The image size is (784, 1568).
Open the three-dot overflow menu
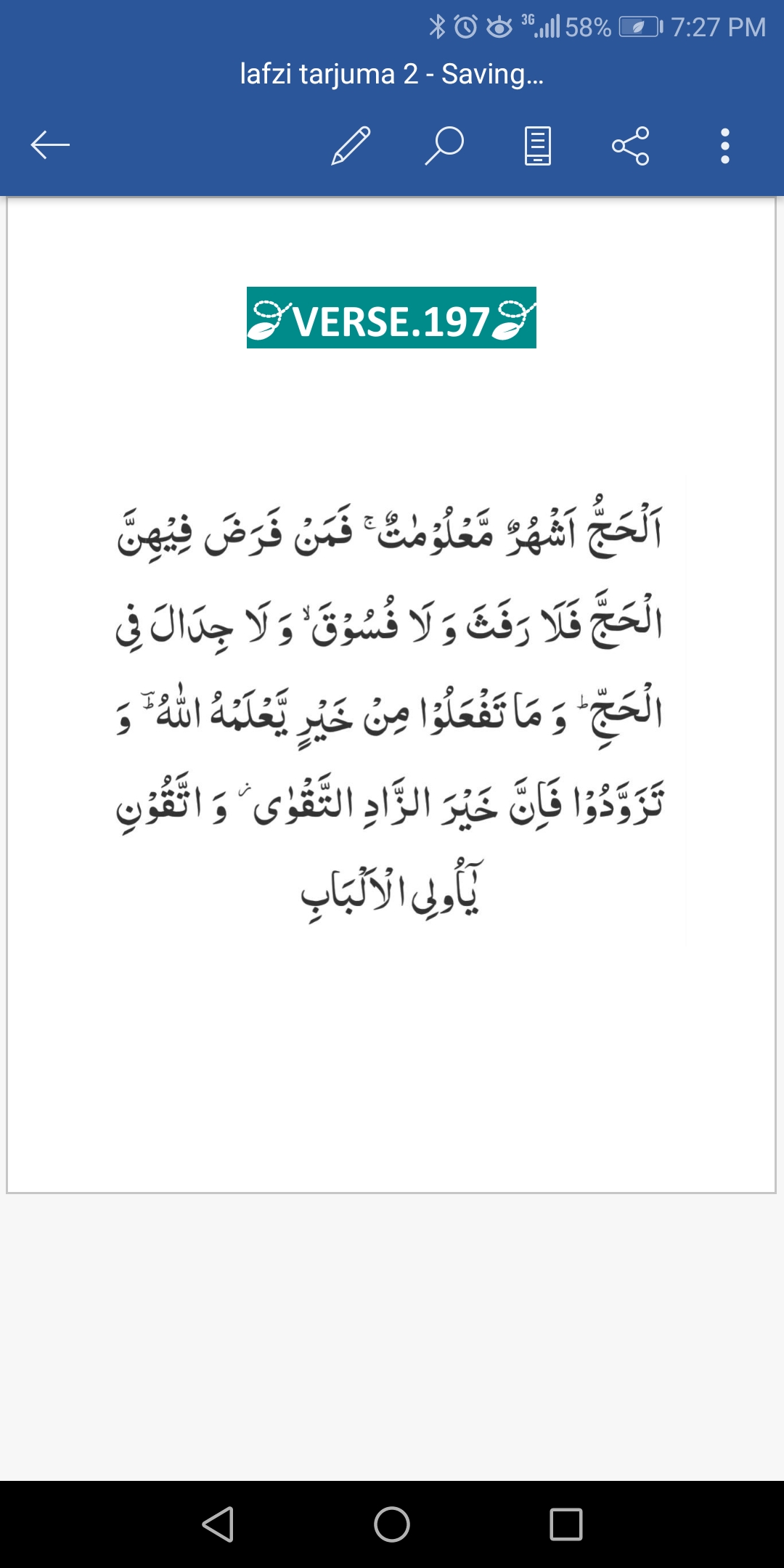[x=724, y=145]
